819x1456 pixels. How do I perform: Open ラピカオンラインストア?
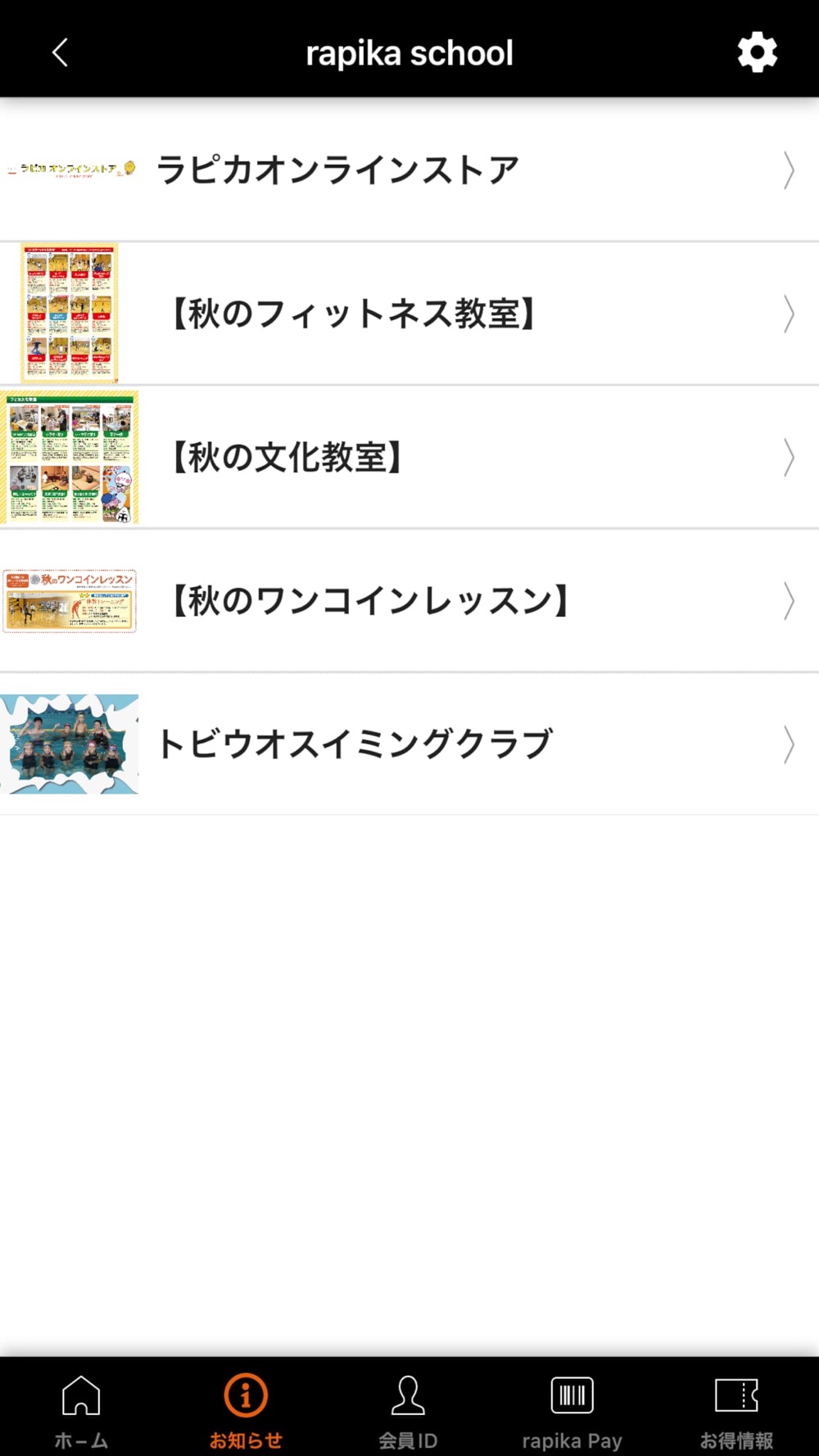pos(409,170)
